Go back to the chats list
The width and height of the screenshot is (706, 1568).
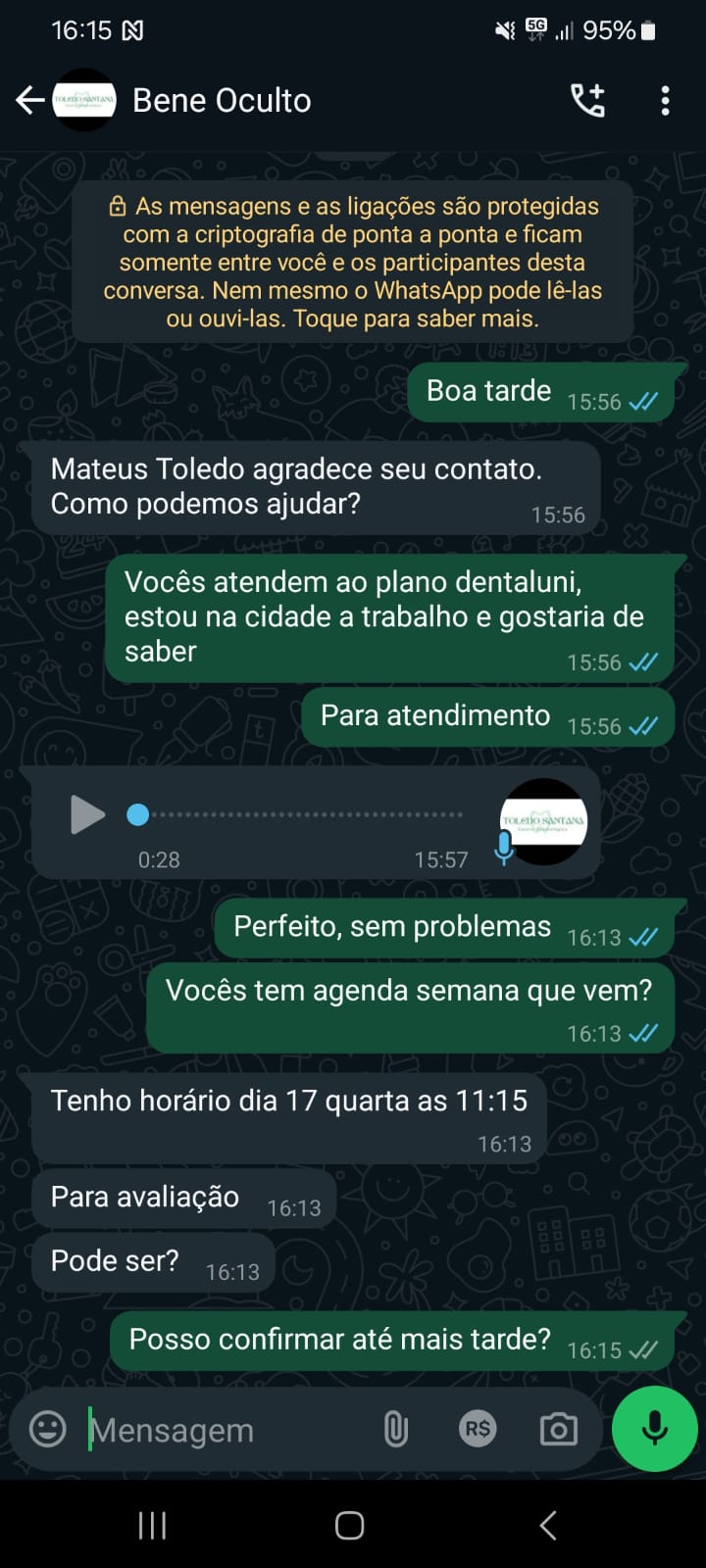click(x=30, y=100)
